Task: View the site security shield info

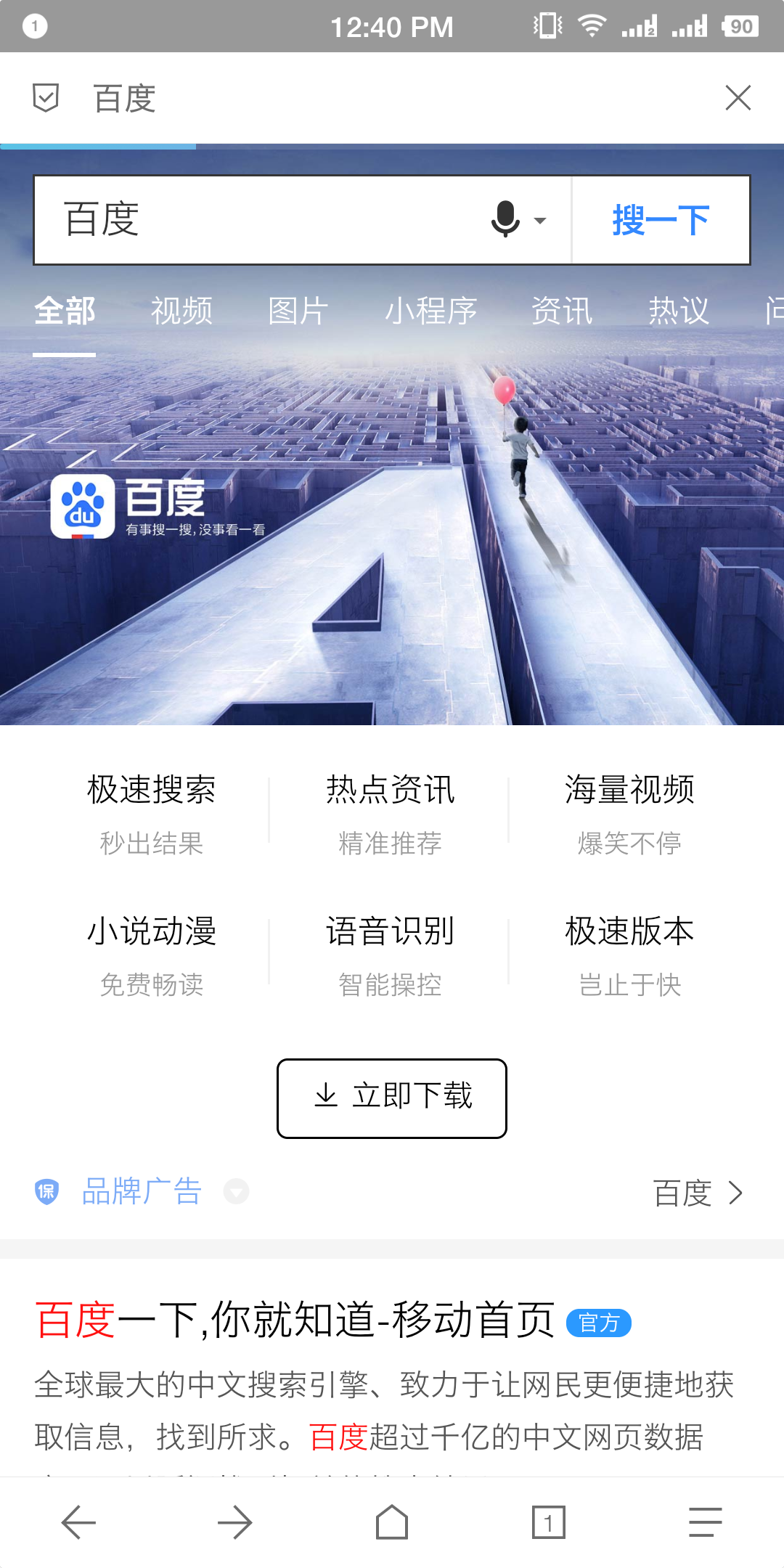Action: 46,98
